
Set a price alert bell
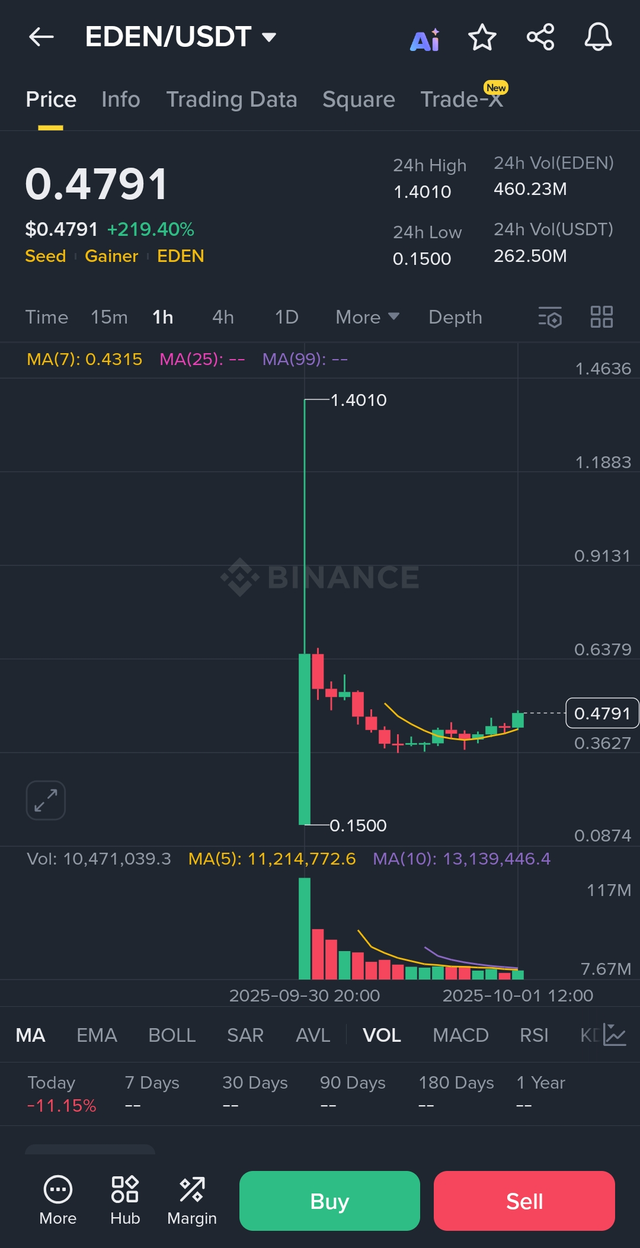point(598,38)
